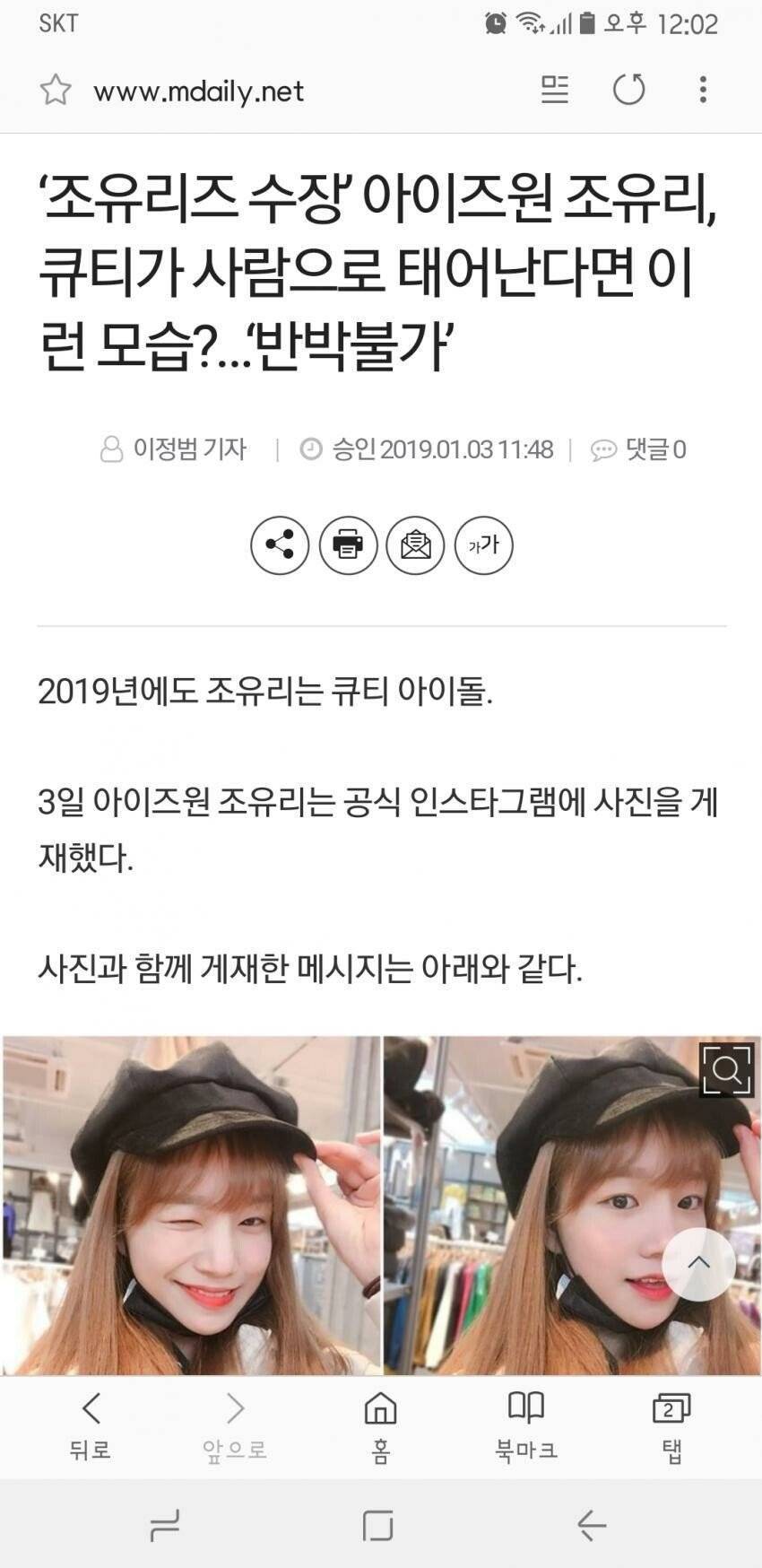This screenshot has height=1568, width=762.
Task: Enlarge the article photo with the magnifier
Action: 726,1069
